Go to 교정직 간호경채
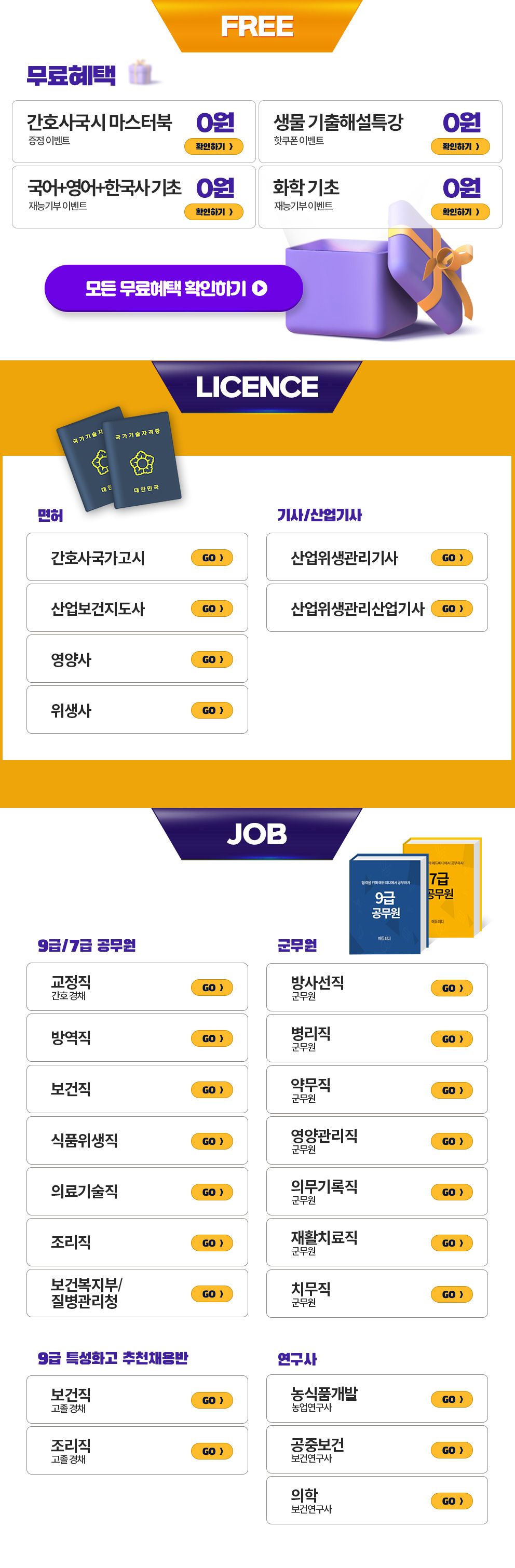Viewport: 515px width, 1568px height. tap(212, 988)
